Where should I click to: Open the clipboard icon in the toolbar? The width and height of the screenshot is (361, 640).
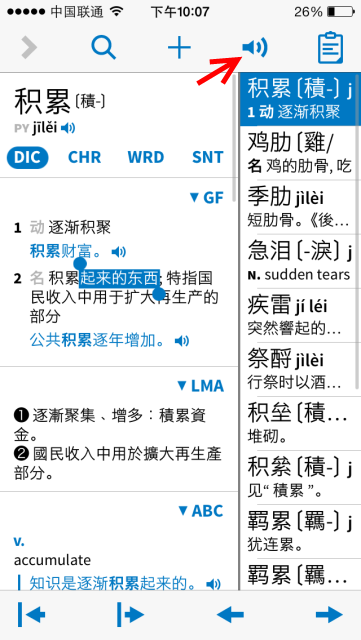(x=330, y=48)
